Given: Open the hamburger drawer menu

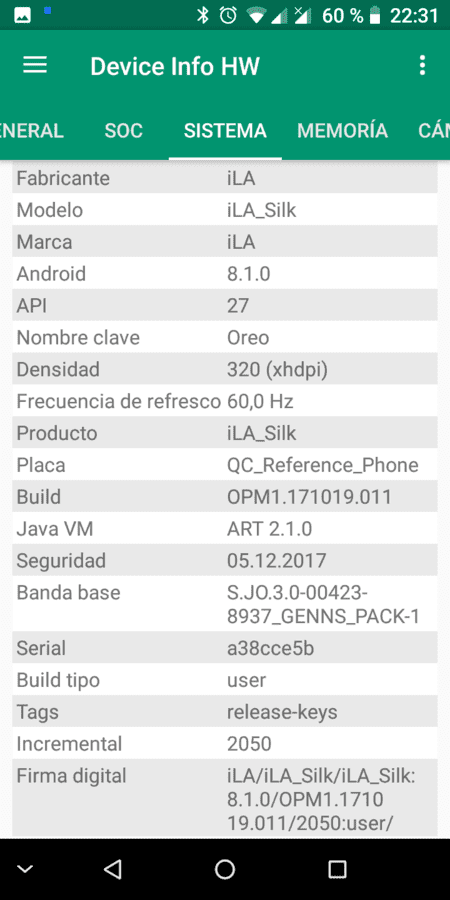Looking at the screenshot, I should pyautogui.click(x=34, y=65).
